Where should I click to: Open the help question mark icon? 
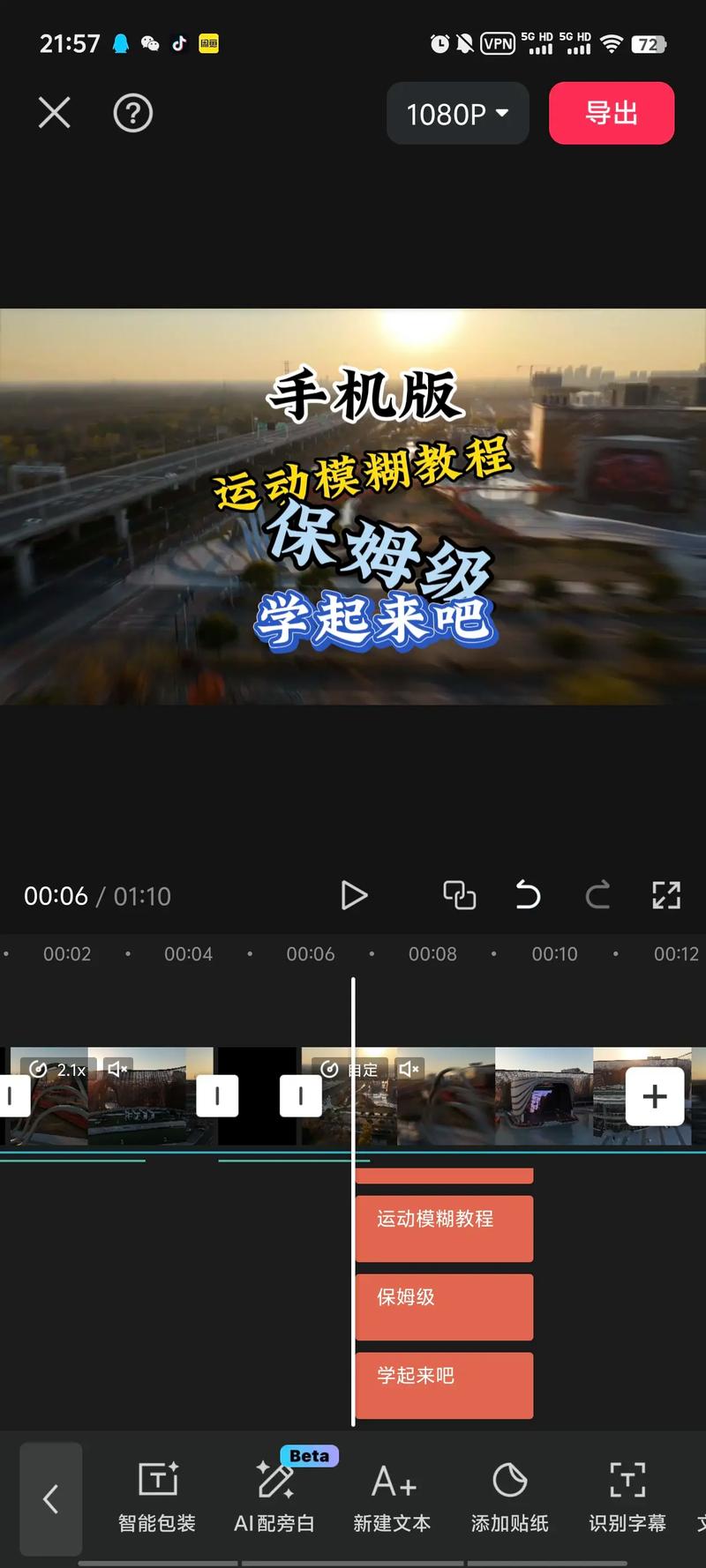[x=132, y=113]
